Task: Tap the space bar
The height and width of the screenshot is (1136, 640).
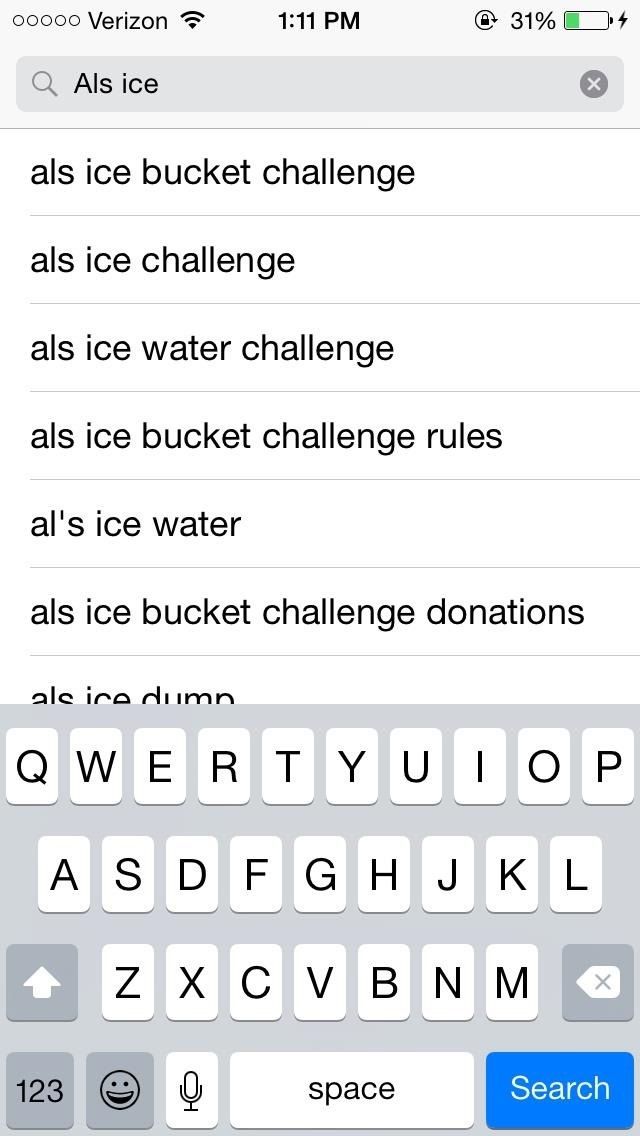Action: point(351,1088)
